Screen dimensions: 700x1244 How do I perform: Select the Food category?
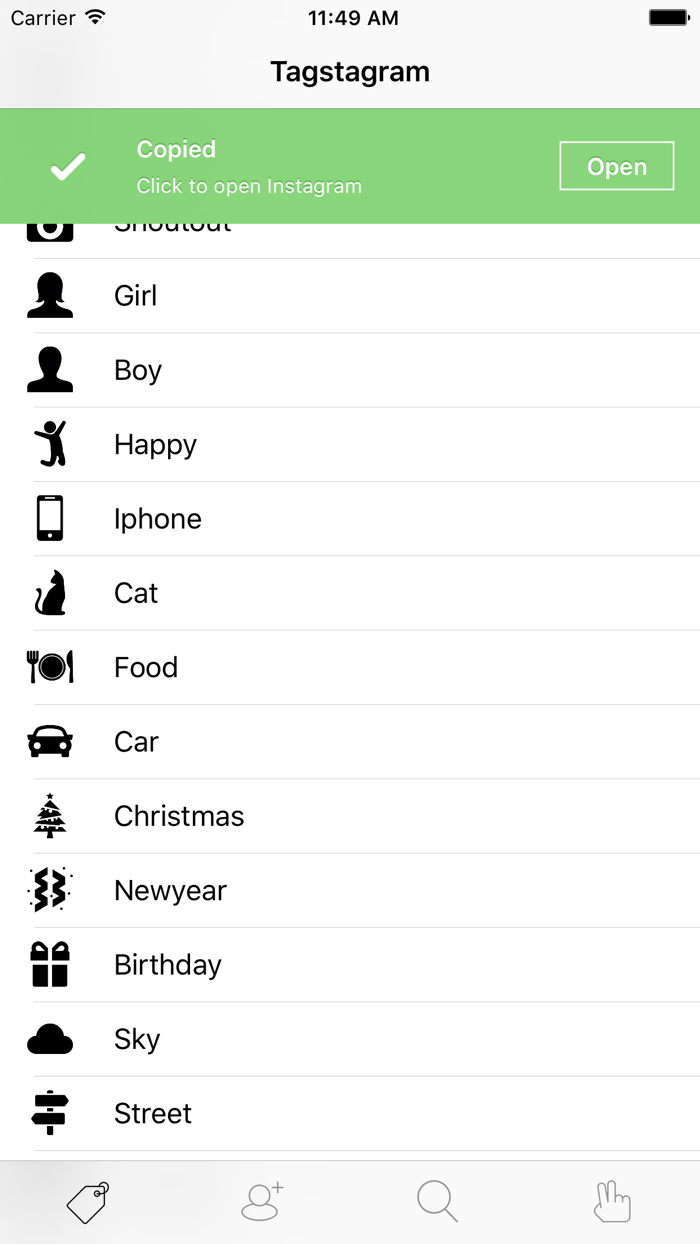point(350,667)
